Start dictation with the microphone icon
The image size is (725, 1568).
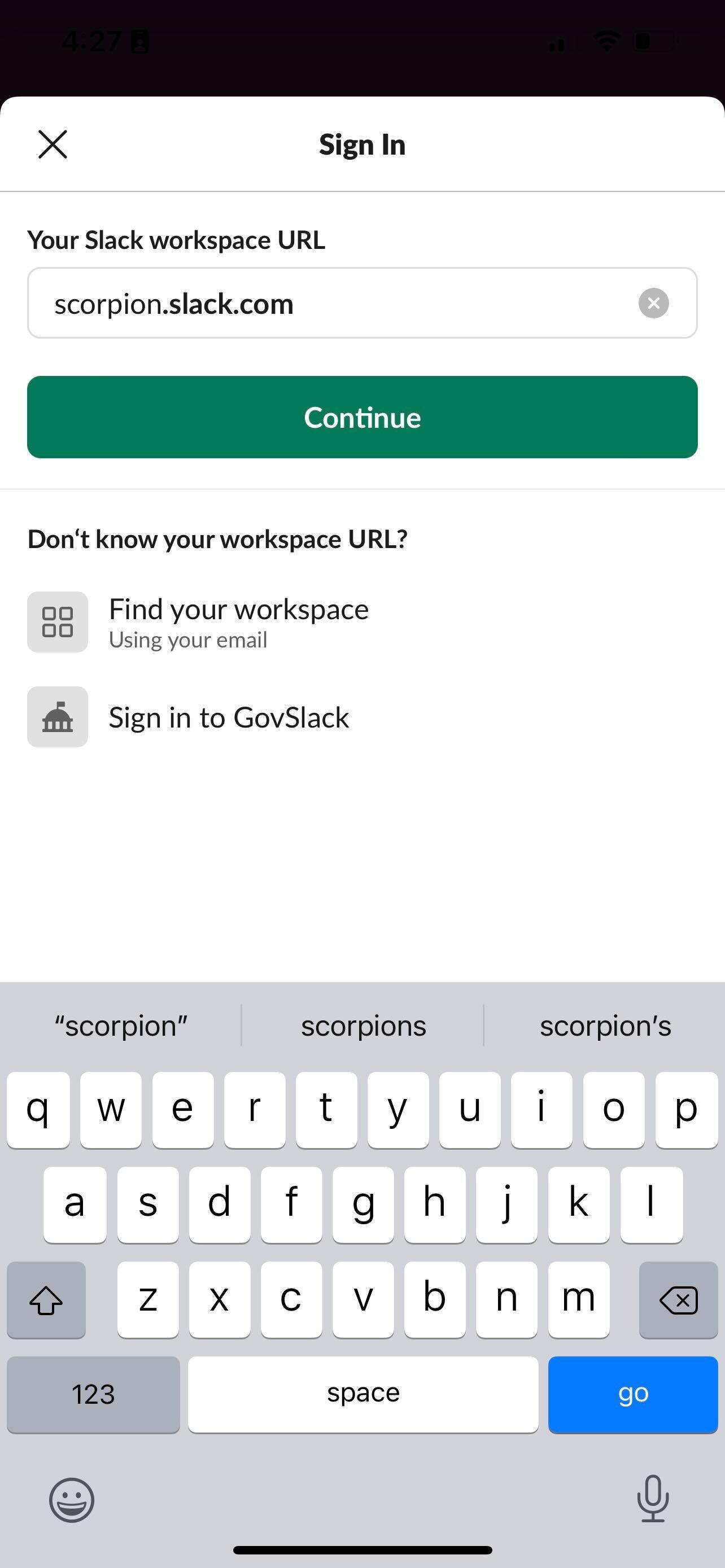click(x=653, y=1498)
